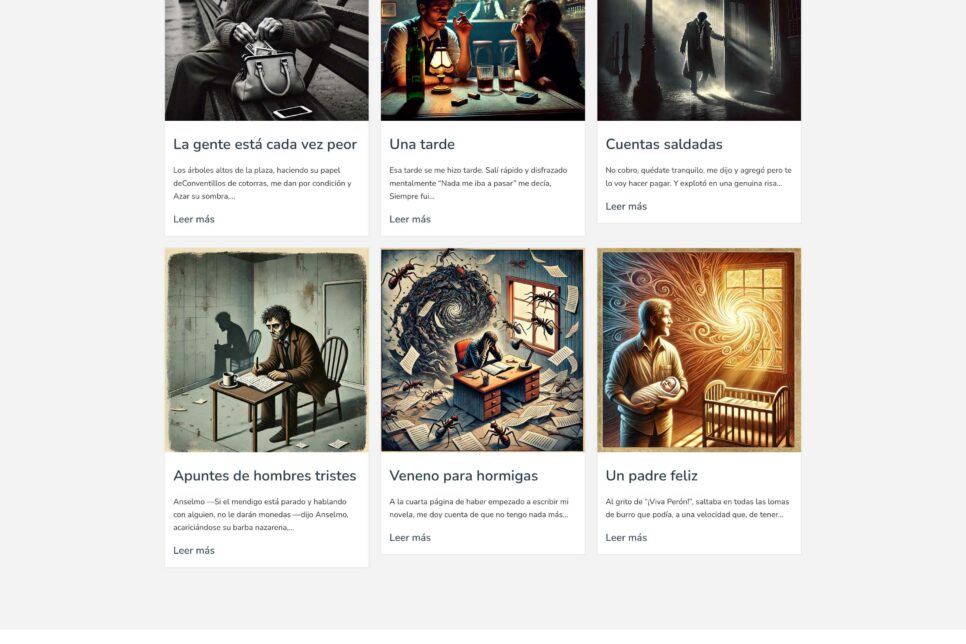The image size is (966, 644).
Task: Tap Leer más under Veneno para hormigas
Action: pyautogui.click(x=410, y=537)
